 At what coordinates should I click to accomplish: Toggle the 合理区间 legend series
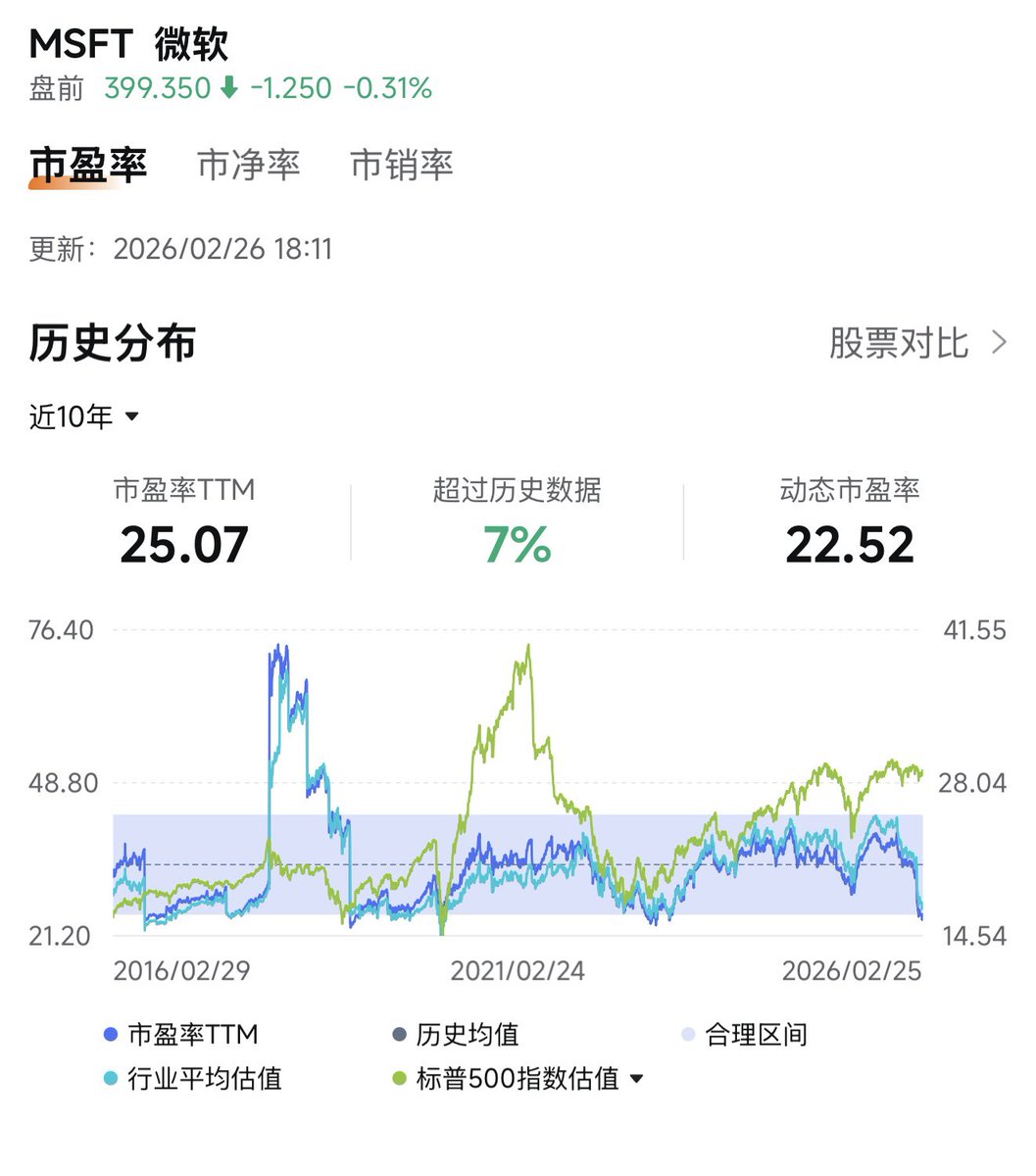[x=745, y=1034]
